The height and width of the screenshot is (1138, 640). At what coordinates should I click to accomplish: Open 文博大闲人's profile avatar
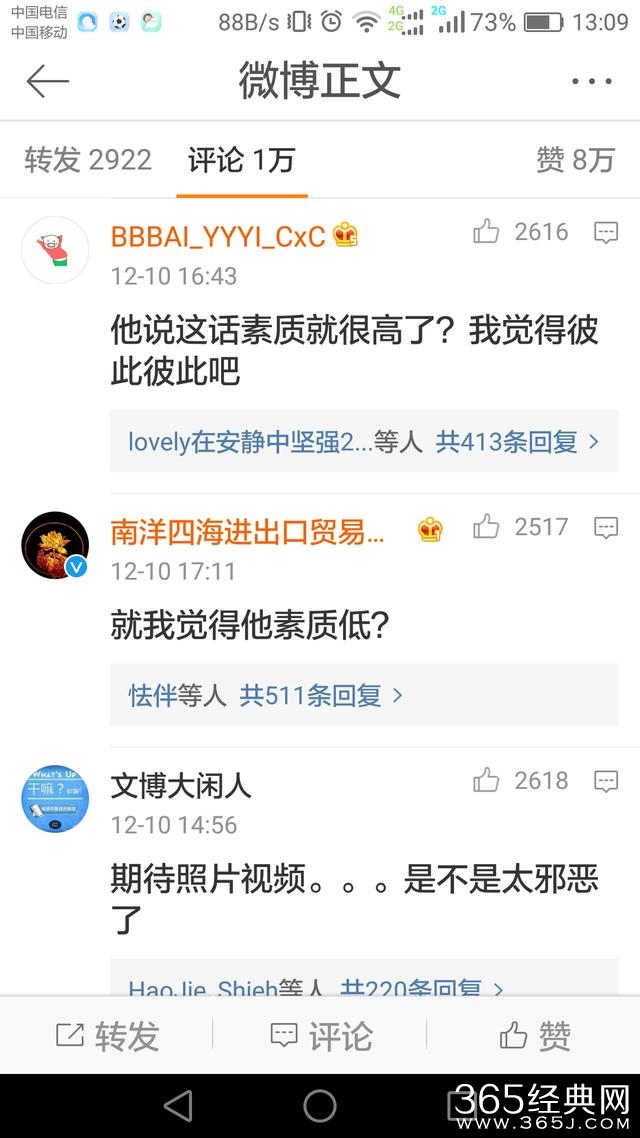pyautogui.click(x=55, y=799)
